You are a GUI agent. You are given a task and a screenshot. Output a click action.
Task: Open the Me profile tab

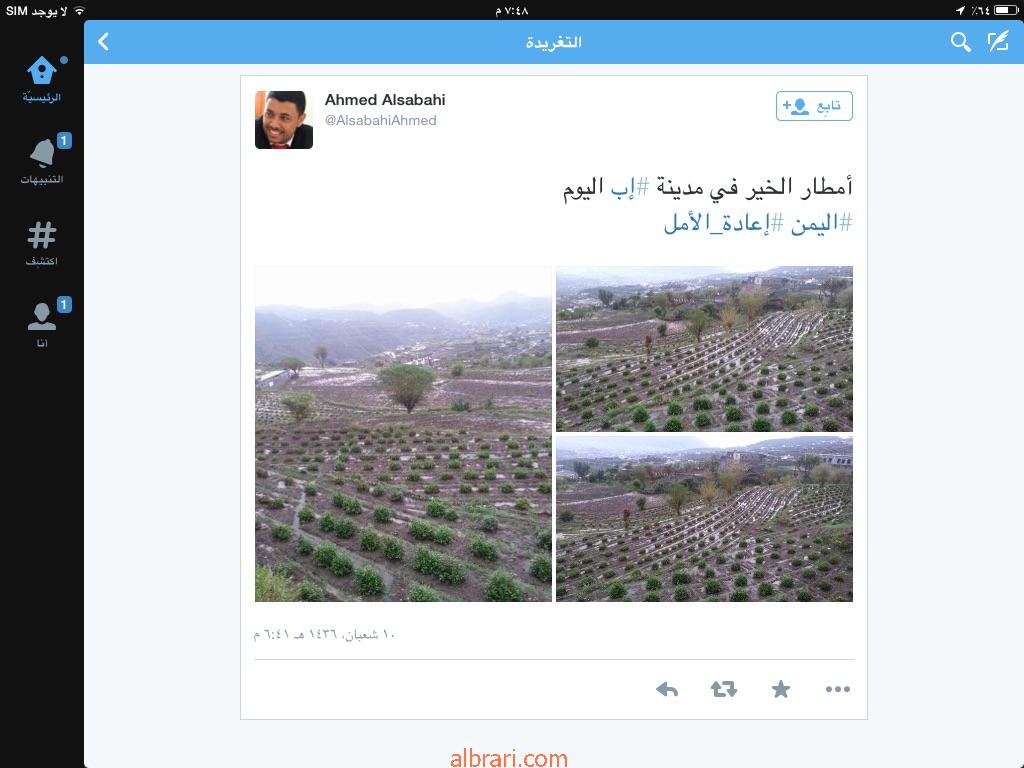click(42, 325)
